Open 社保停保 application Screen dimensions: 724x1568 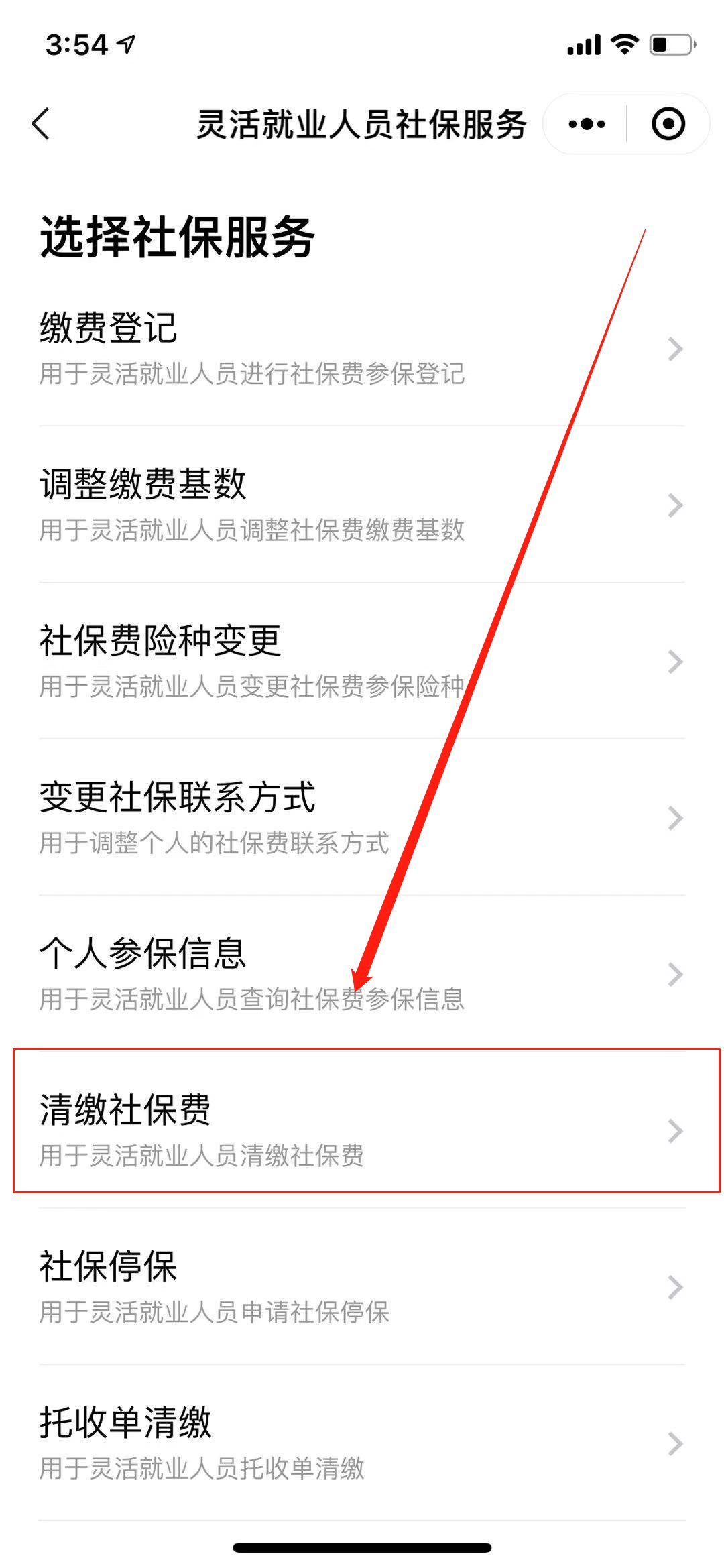362,1287
